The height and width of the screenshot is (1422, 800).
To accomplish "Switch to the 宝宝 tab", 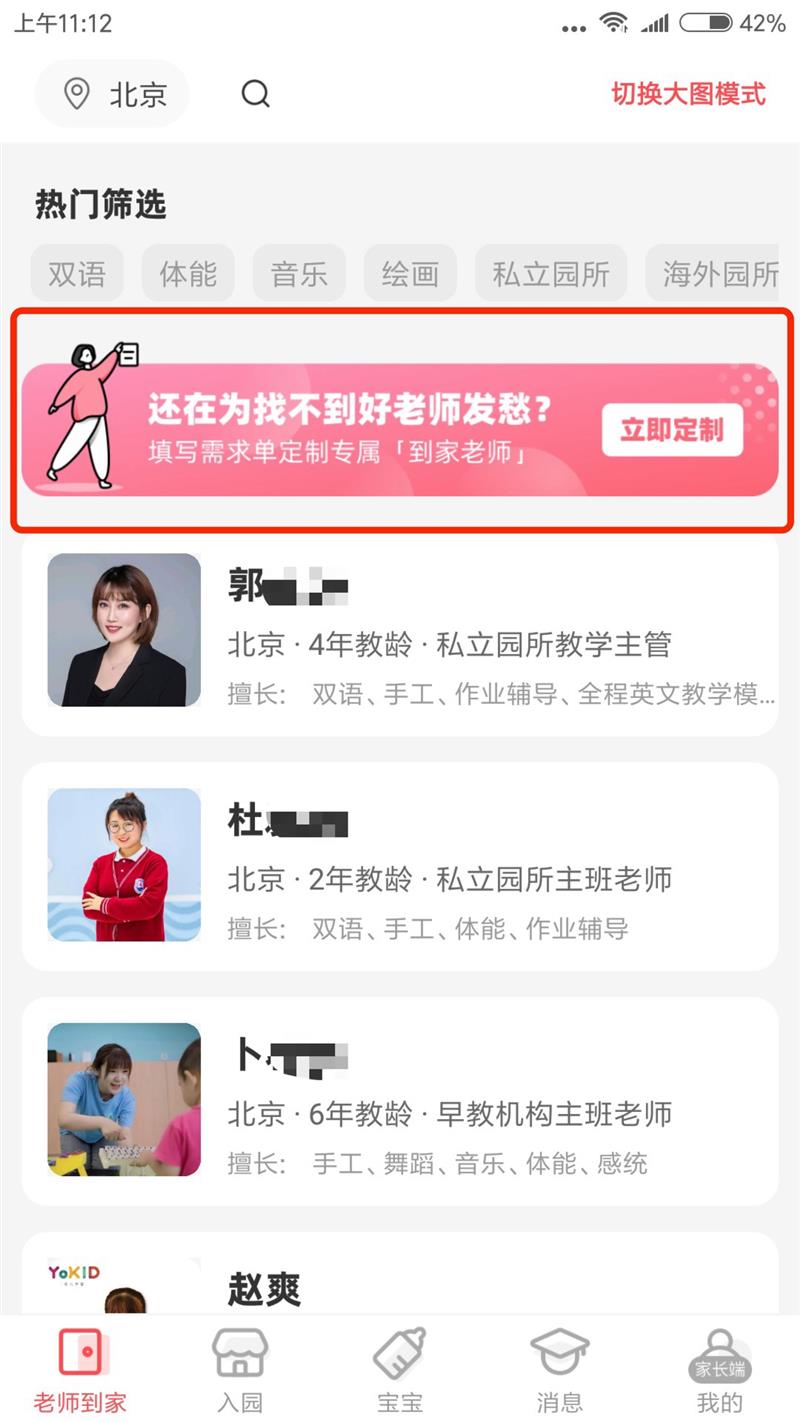I will [400, 1370].
